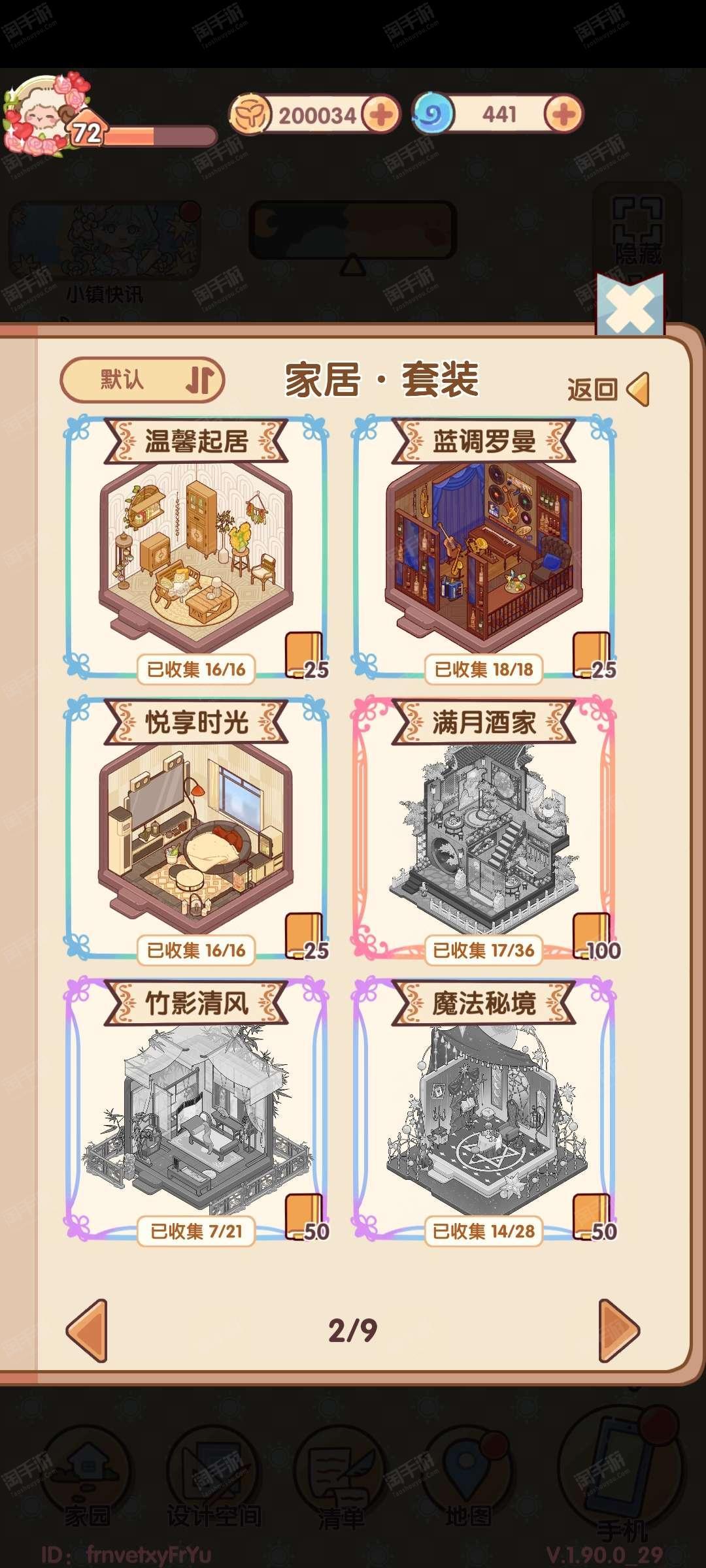Change the 默认 sort order

(143, 380)
